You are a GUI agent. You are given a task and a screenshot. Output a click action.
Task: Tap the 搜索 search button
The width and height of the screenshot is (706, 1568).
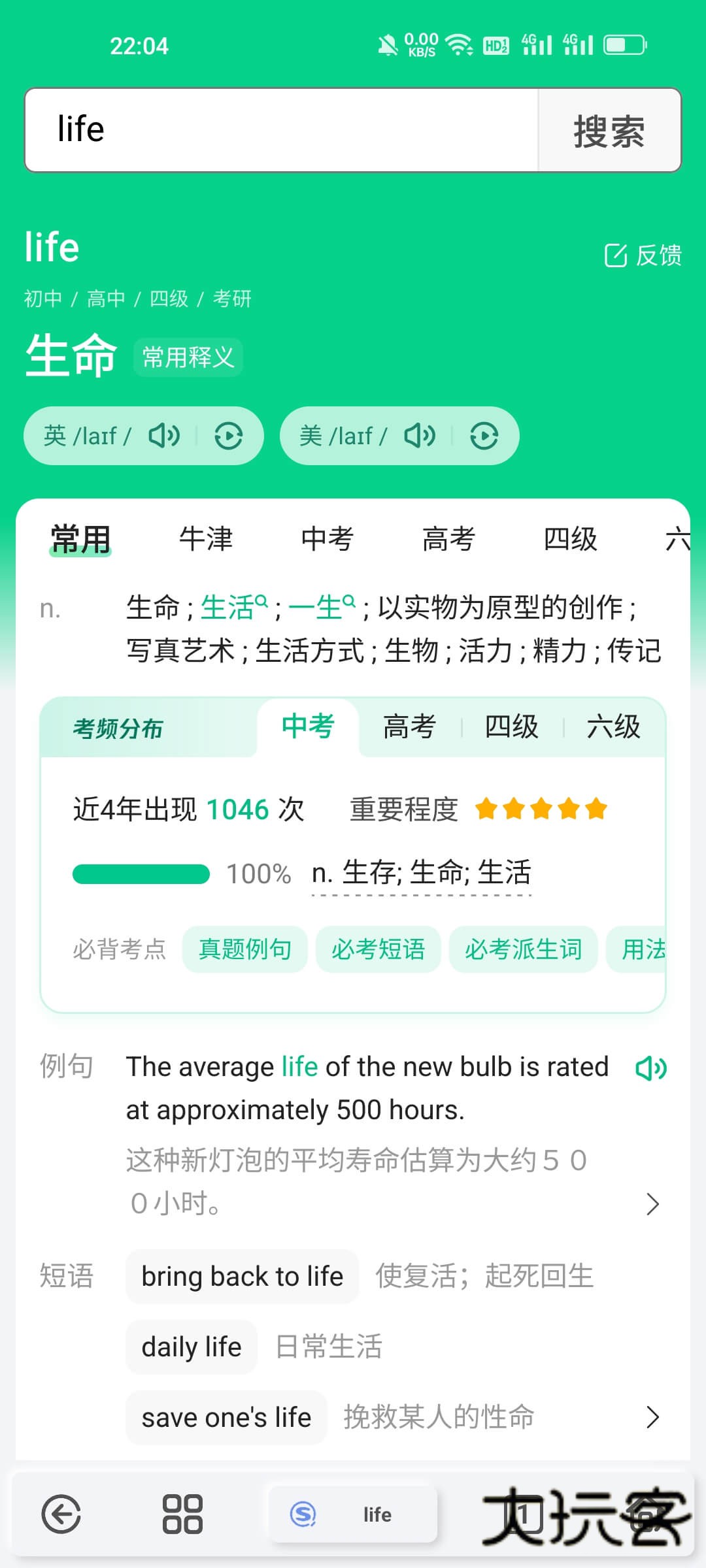(x=608, y=129)
